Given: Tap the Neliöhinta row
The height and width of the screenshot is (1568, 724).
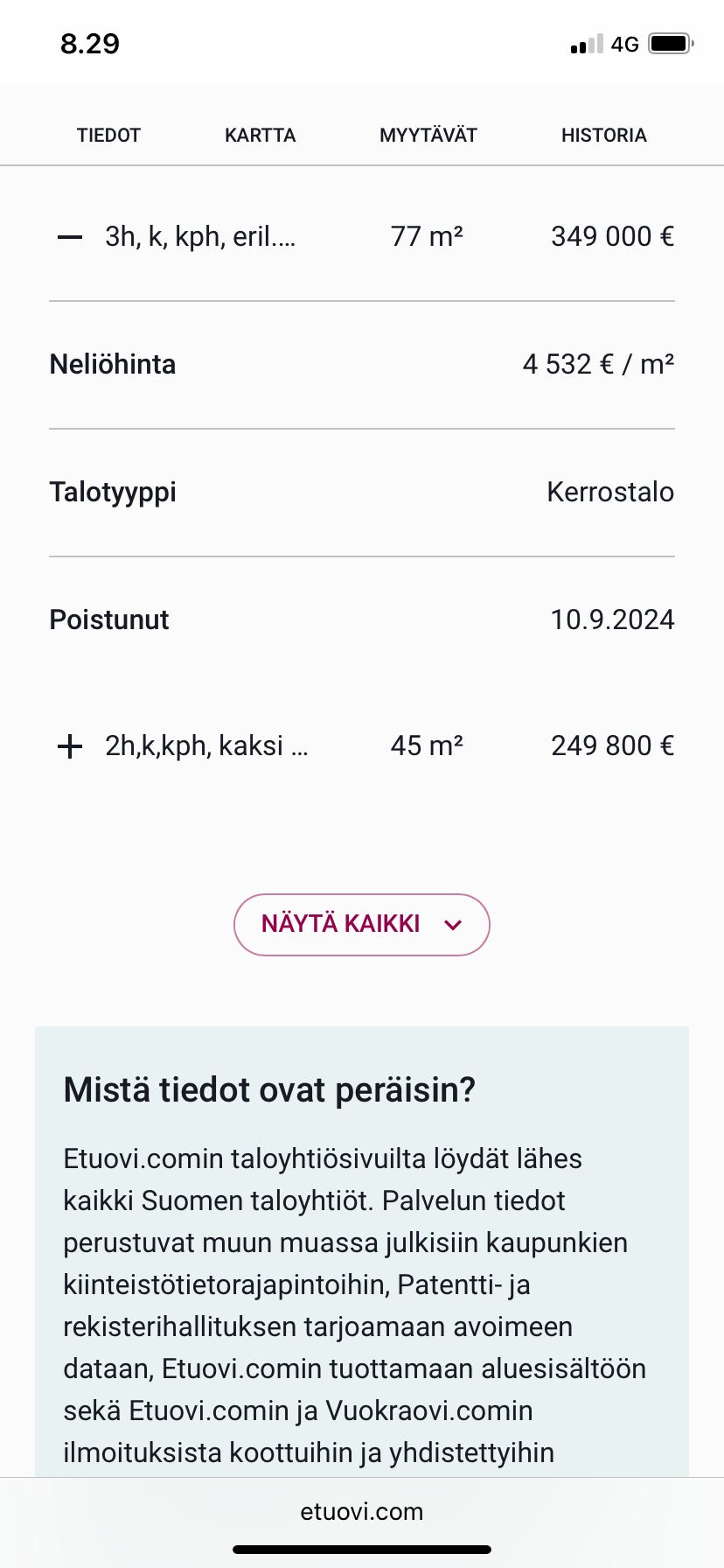Looking at the screenshot, I should (114, 364).
